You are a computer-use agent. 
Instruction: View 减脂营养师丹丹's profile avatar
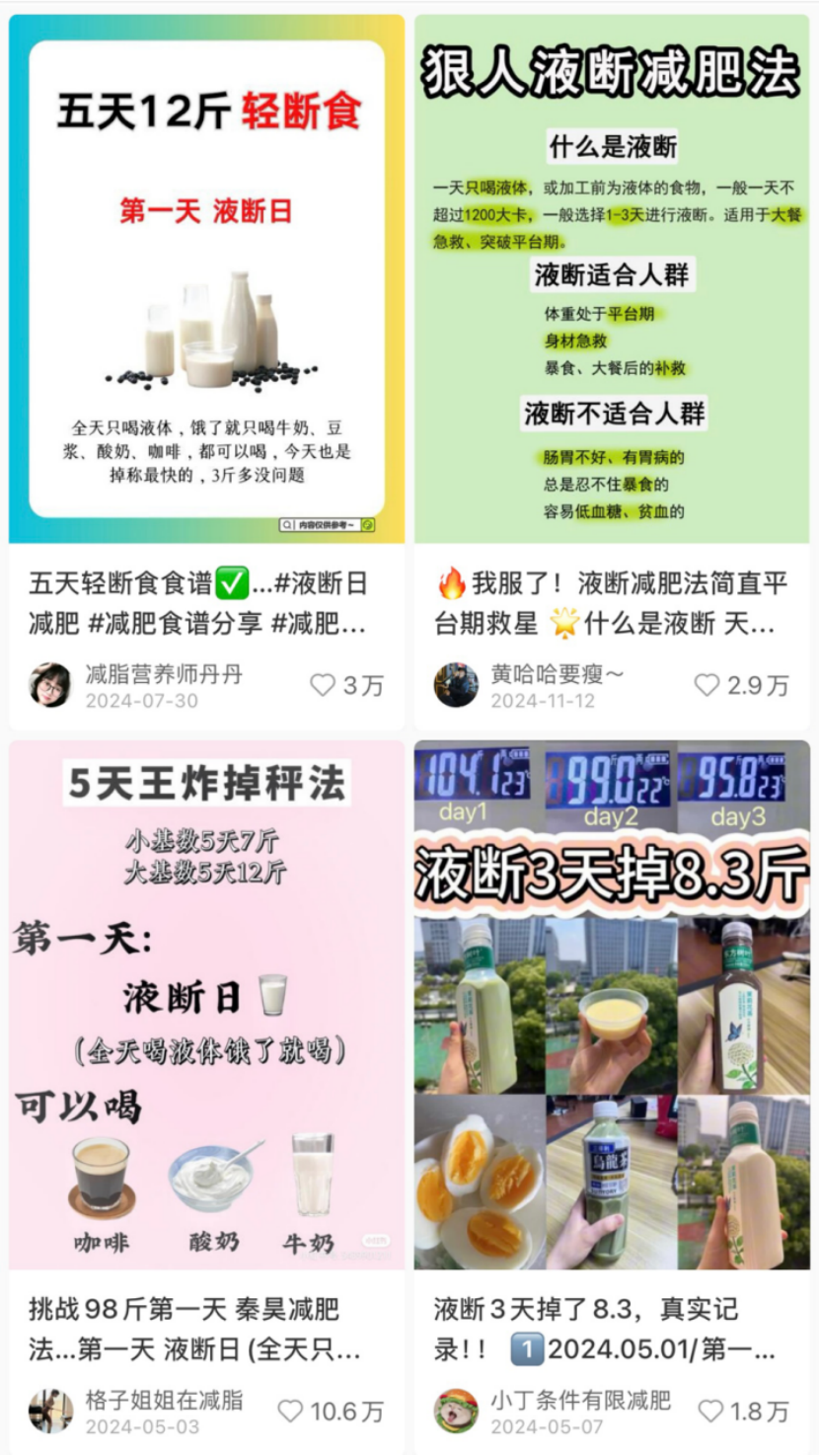pyautogui.click(x=50, y=685)
